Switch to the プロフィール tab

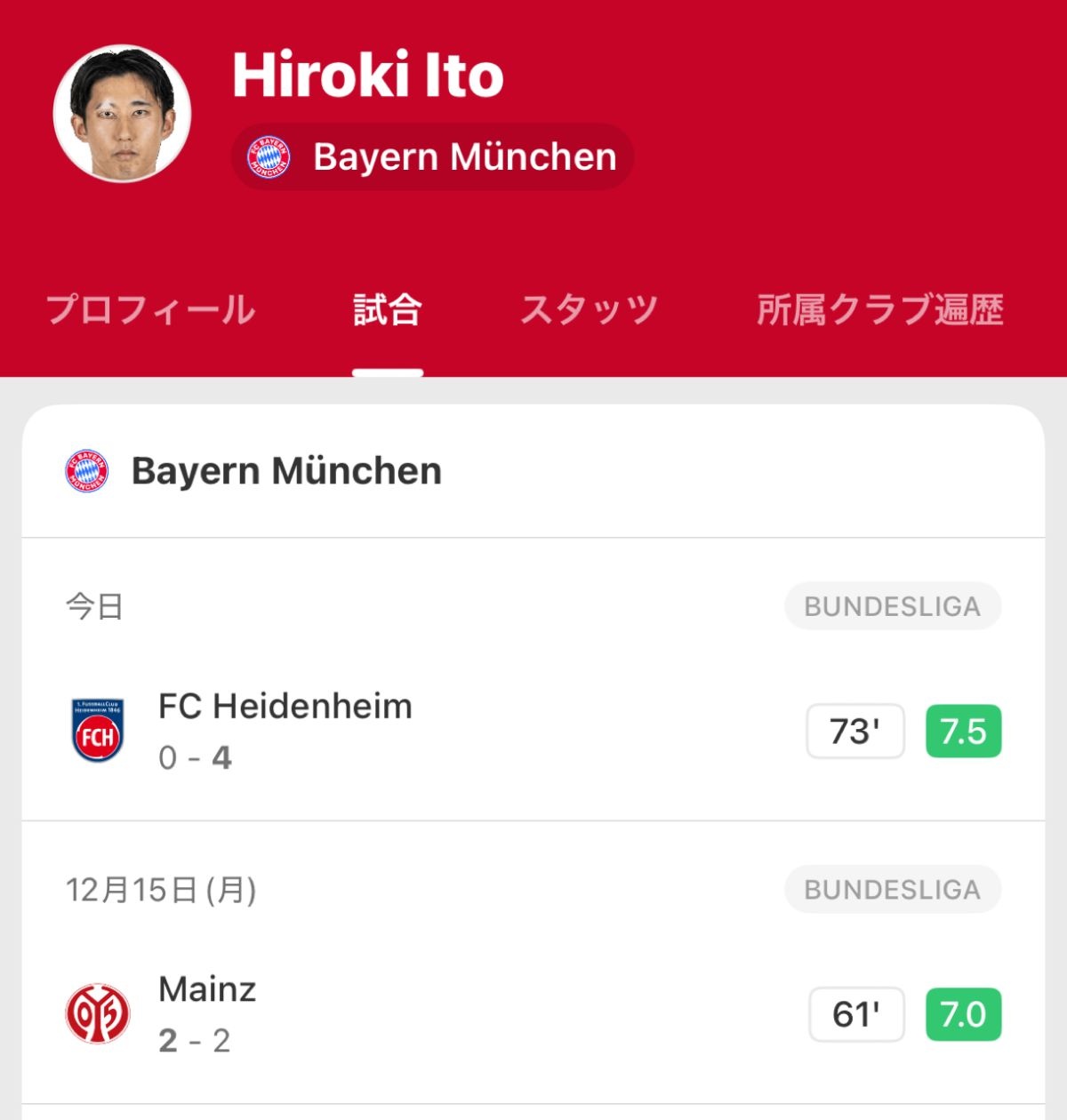pyautogui.click(x=150, y=309)
